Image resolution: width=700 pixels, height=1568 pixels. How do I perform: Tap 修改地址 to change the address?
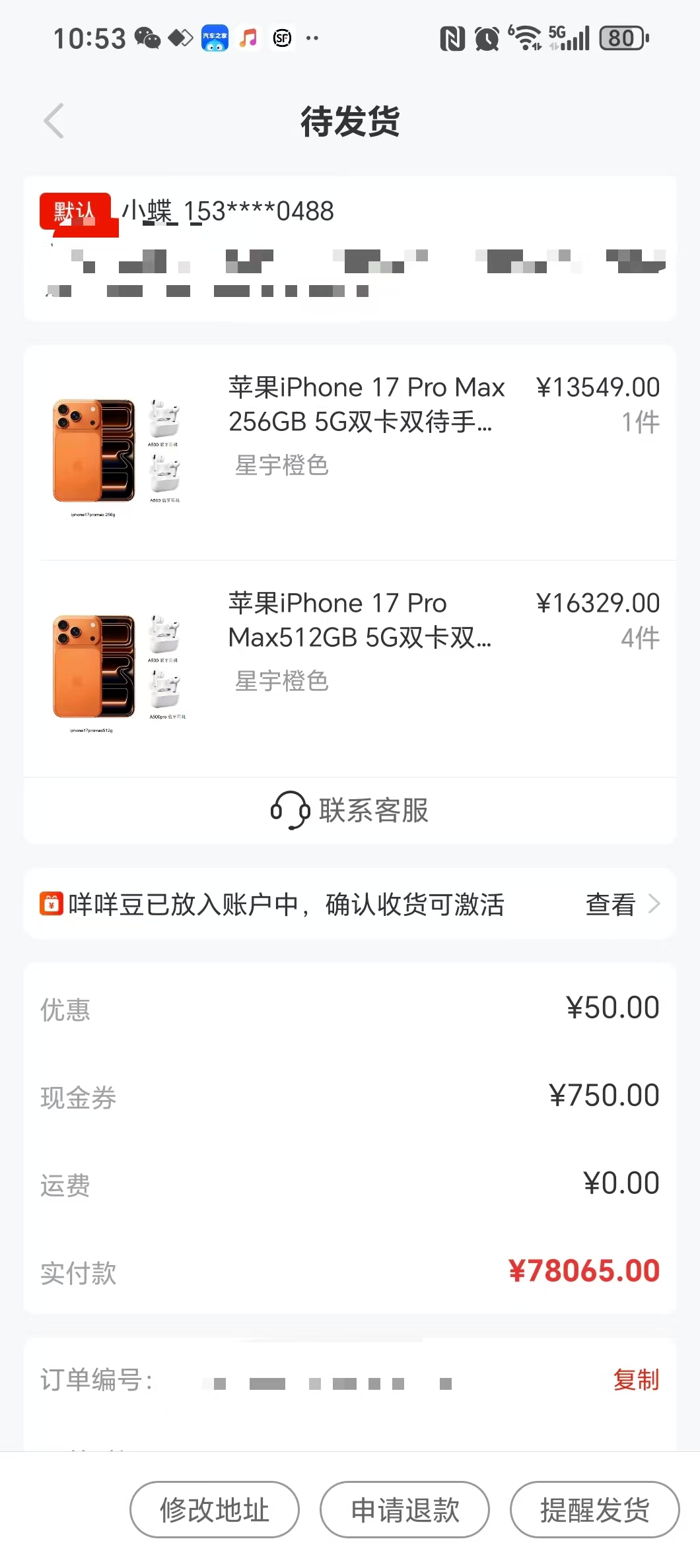tap(215, 1509)
